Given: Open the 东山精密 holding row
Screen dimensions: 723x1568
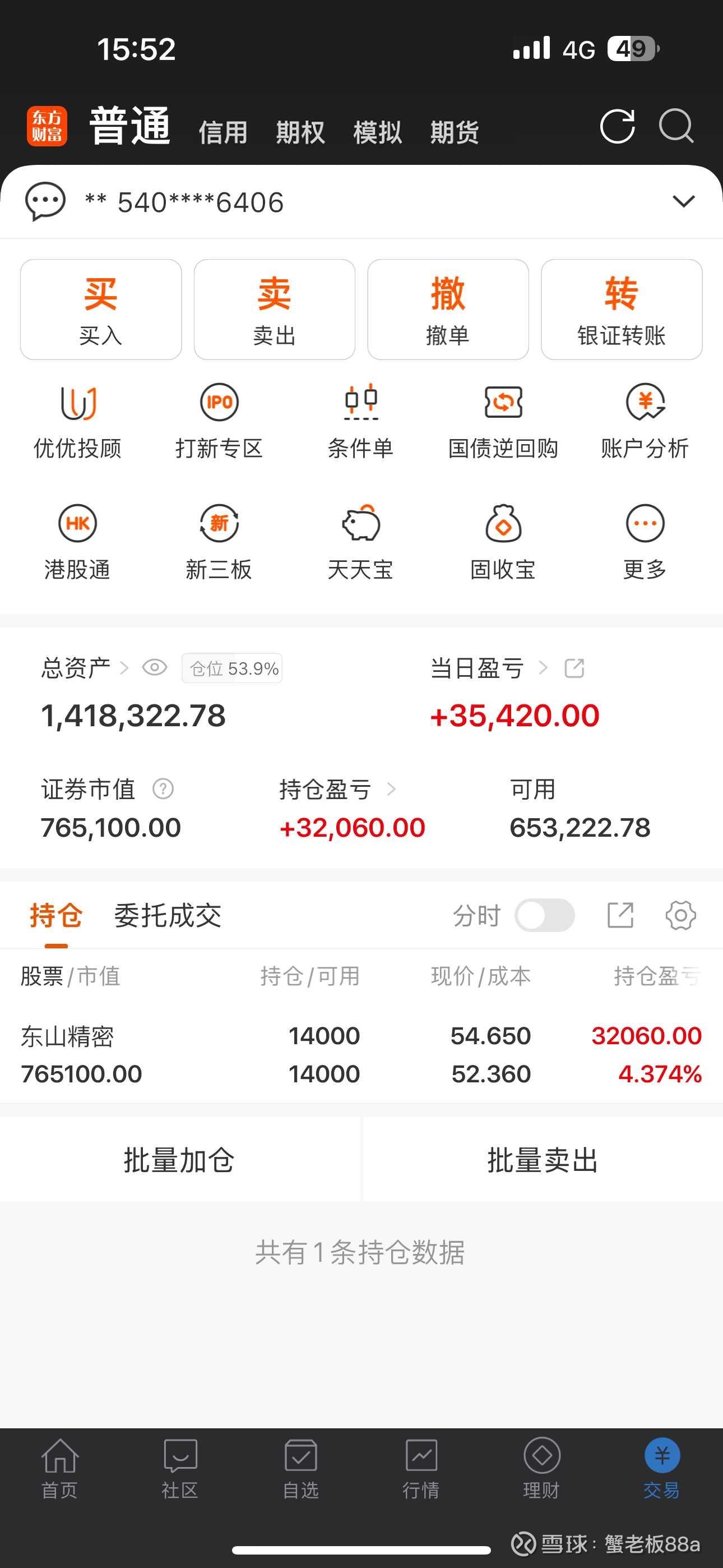Looking at the screenshot, I should [x=361, y=1055].
